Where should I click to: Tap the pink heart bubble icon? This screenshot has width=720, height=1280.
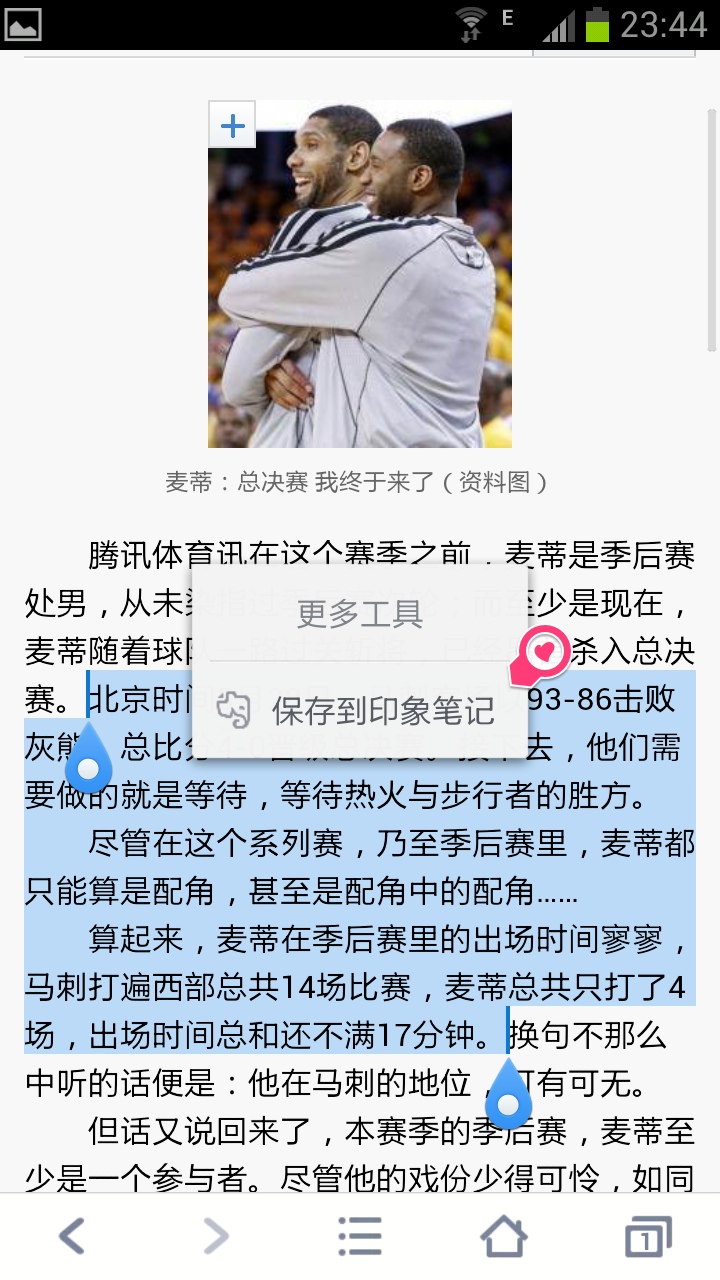(x=544, y=652)
